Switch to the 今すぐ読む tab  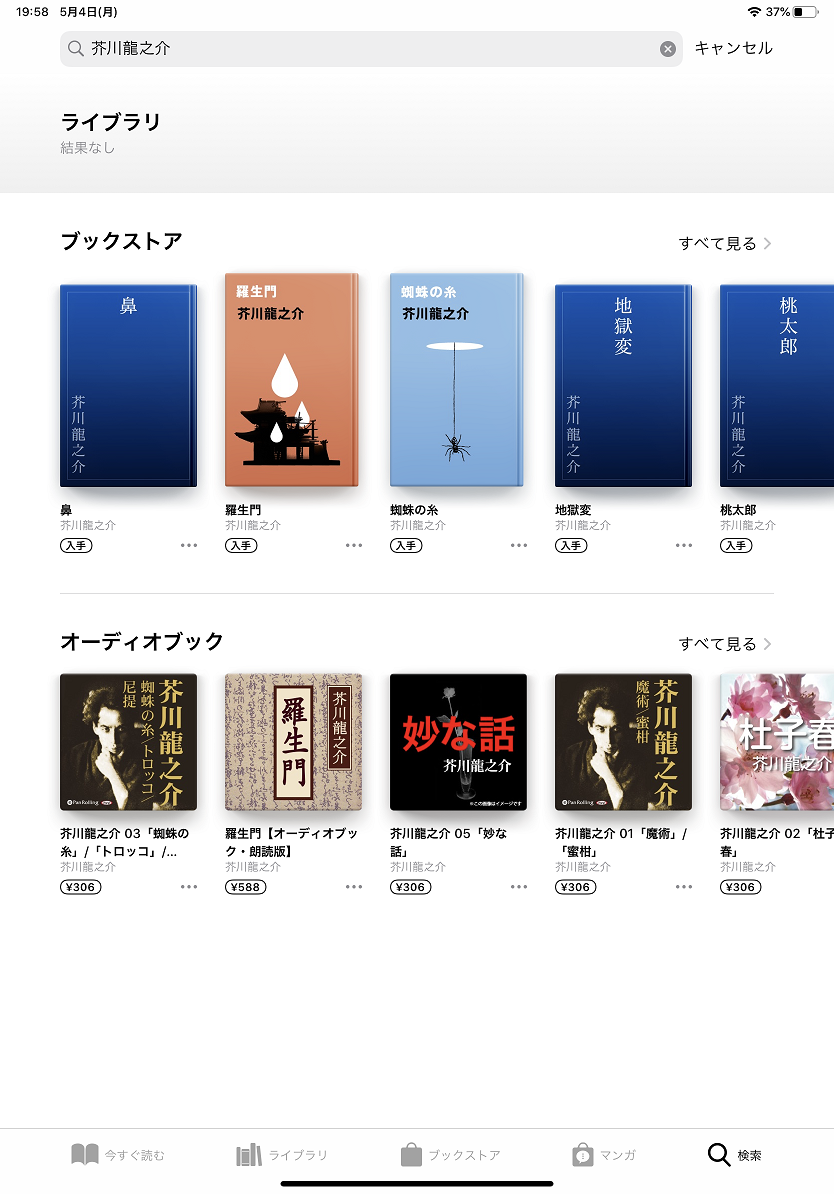point(118,1155)
